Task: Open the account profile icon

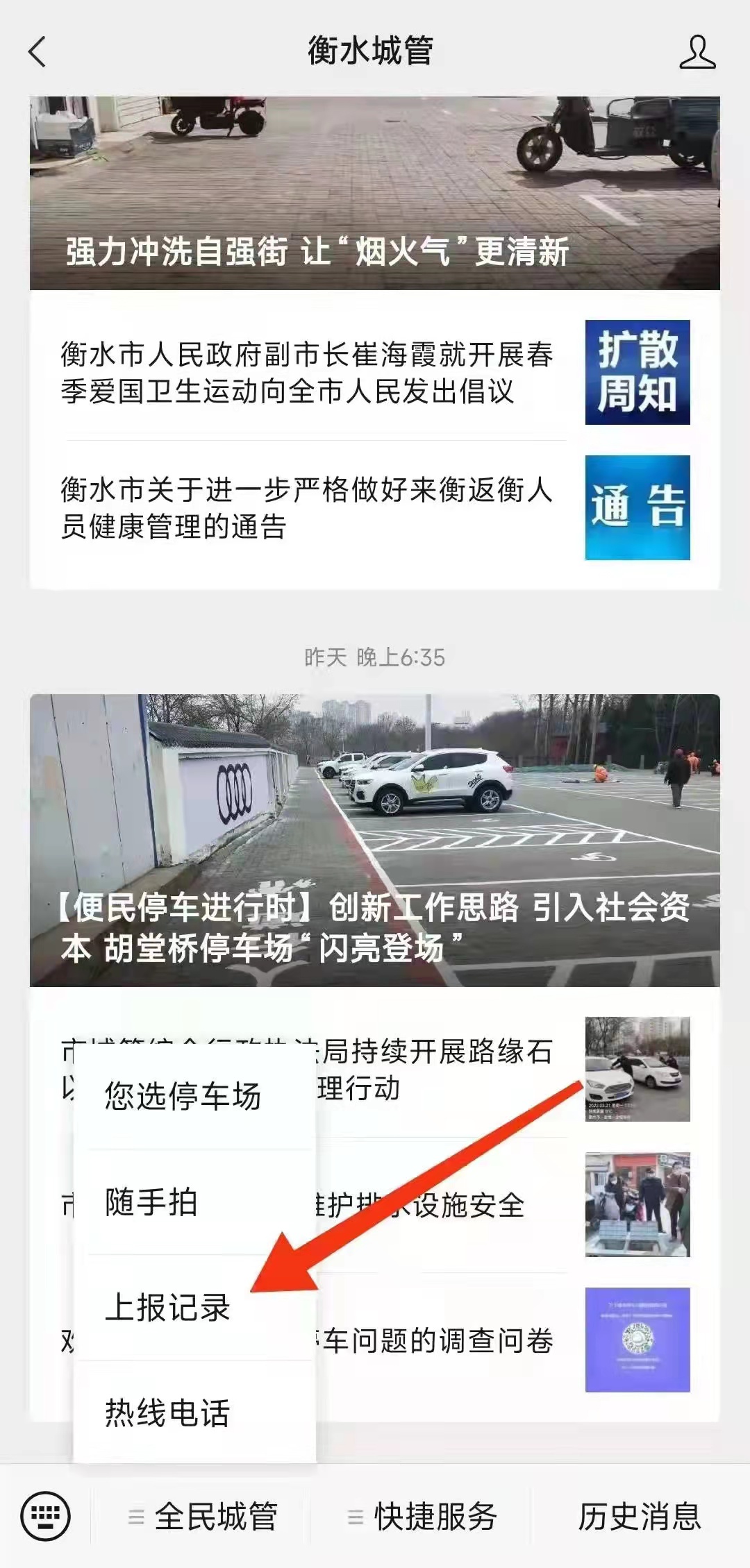Action: pos(697,52)
